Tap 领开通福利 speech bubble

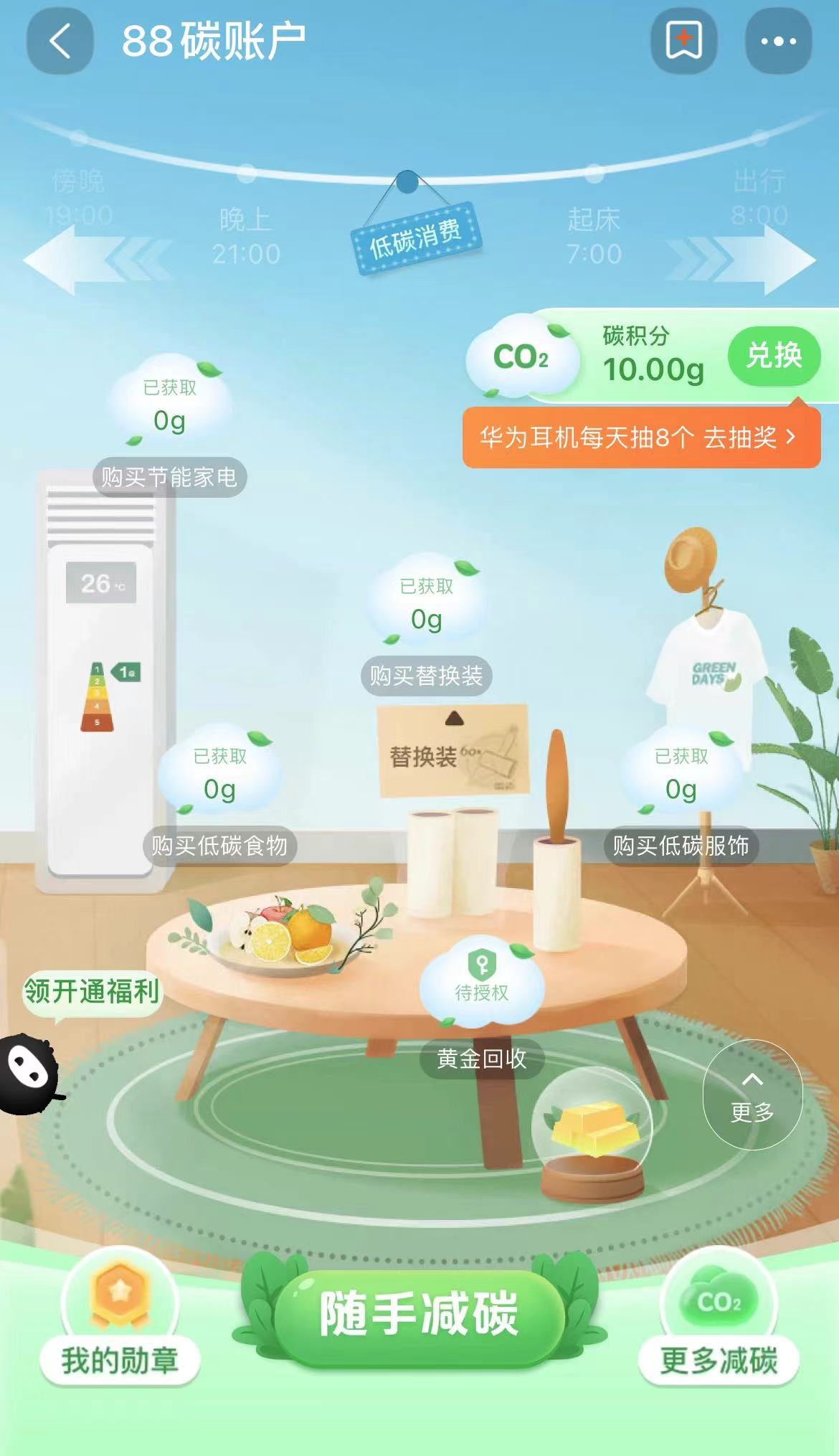tap(92, 992)
